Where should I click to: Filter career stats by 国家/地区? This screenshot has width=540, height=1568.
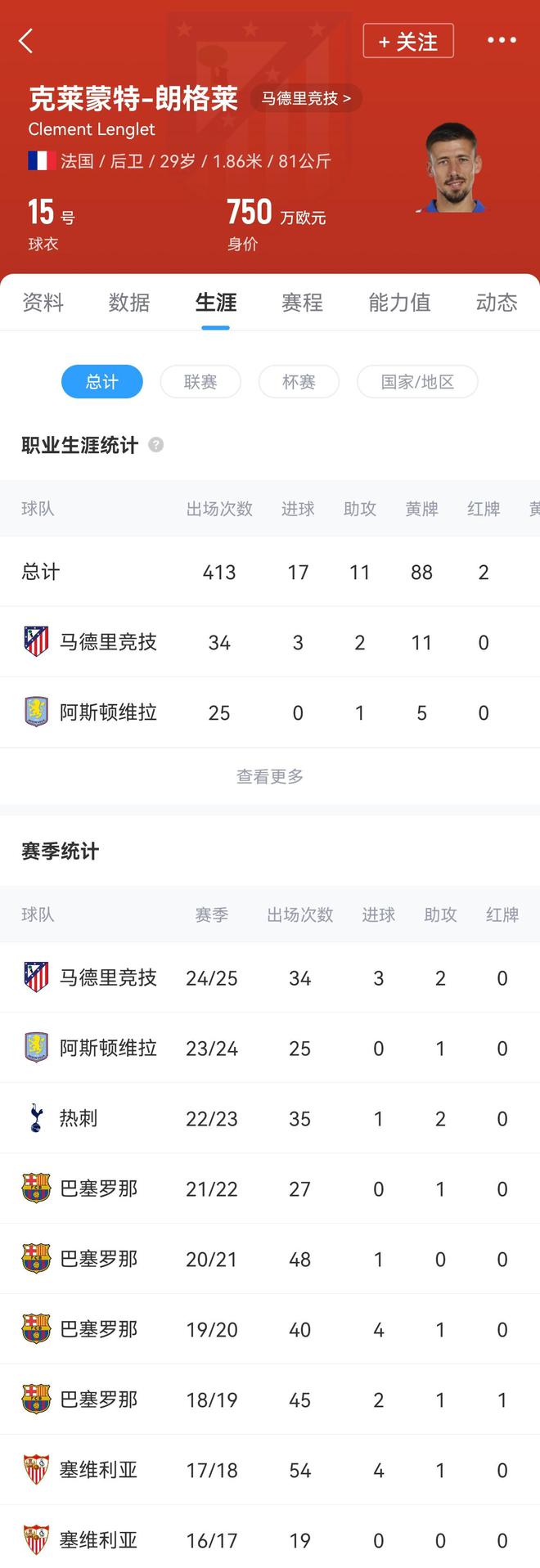(x=417, y=382)
